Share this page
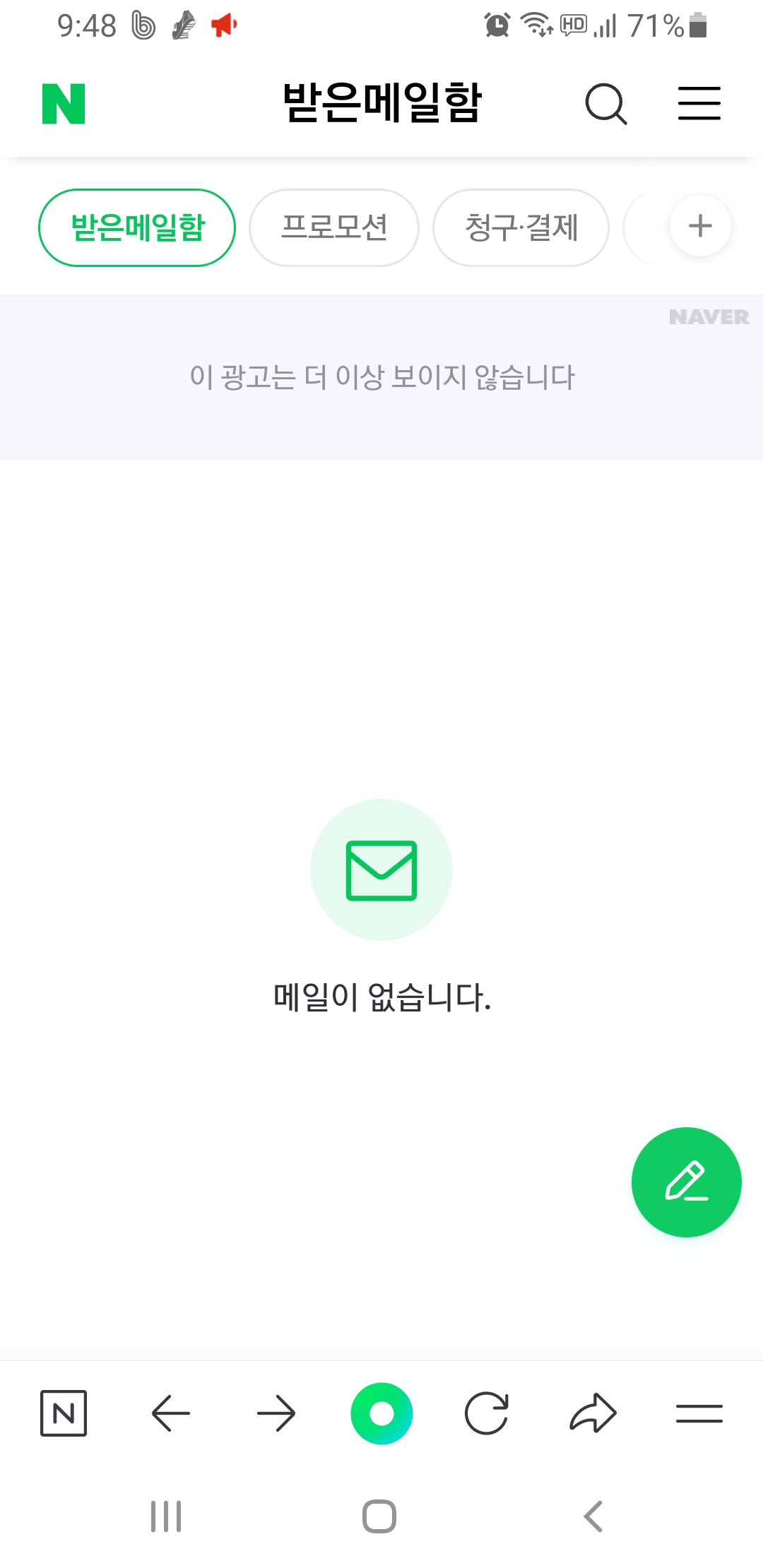763x1568 pixels. pyautogui.click(x=593, y=1413)
